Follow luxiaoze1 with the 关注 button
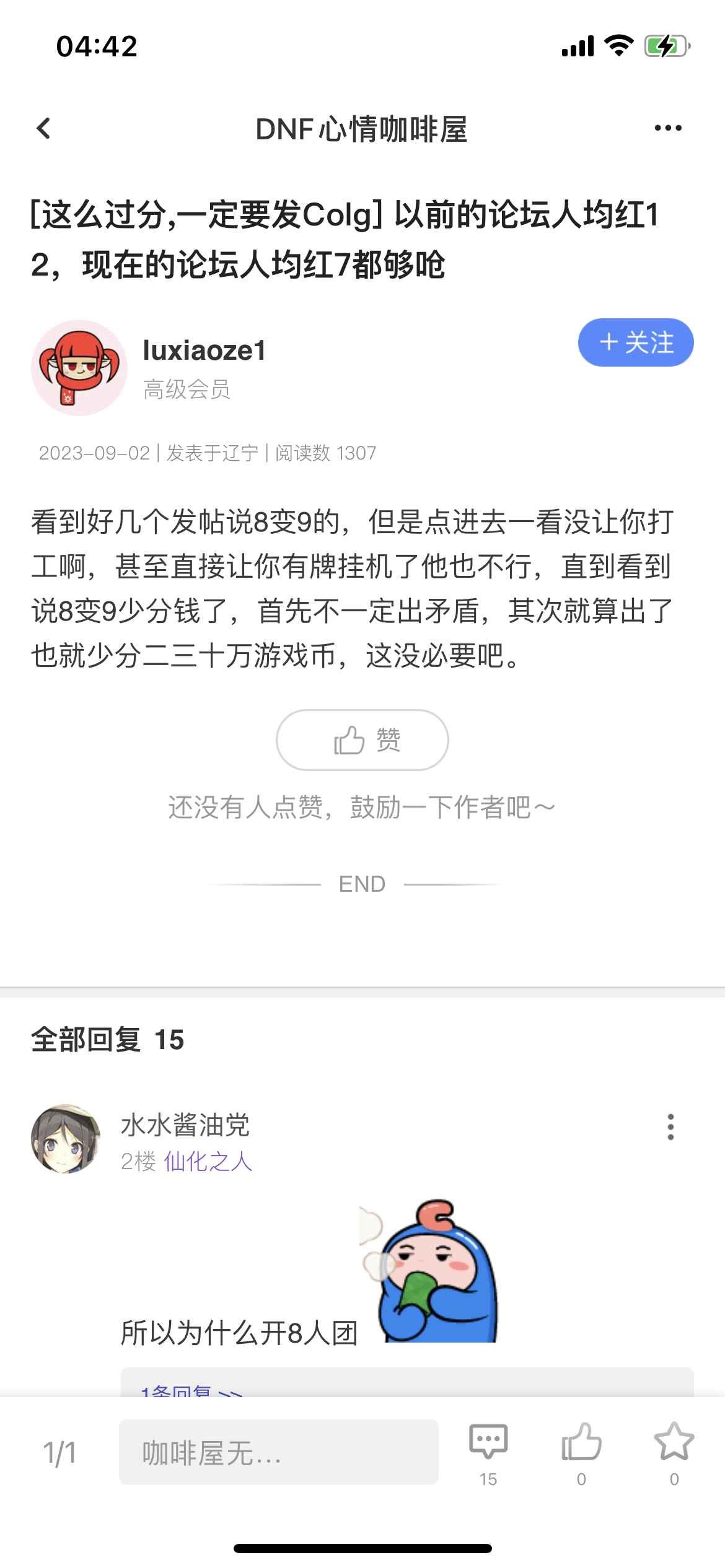The image size is (725, 1568). click(x=636, y=342)
